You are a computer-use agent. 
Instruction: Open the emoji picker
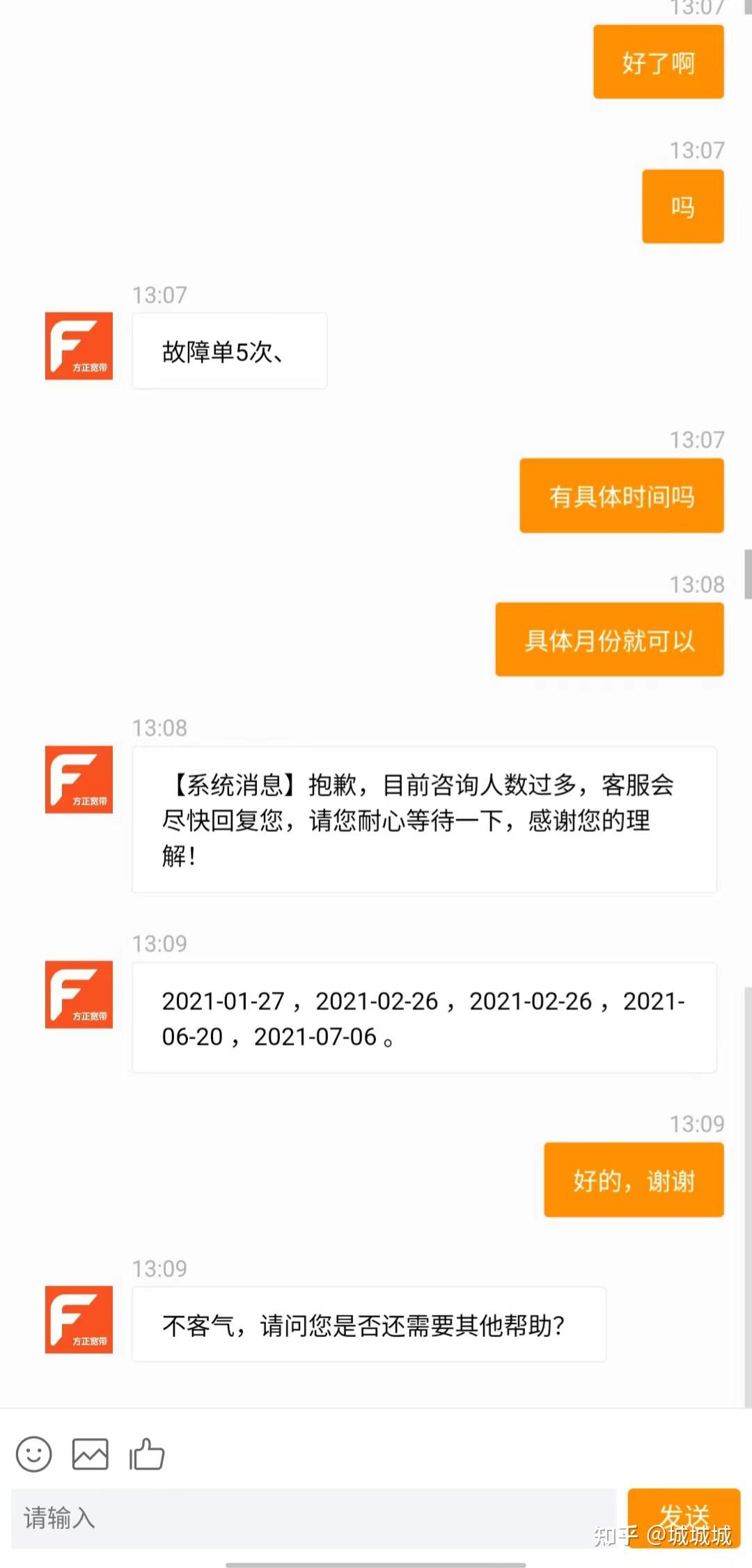click(x=33, y=1455)
